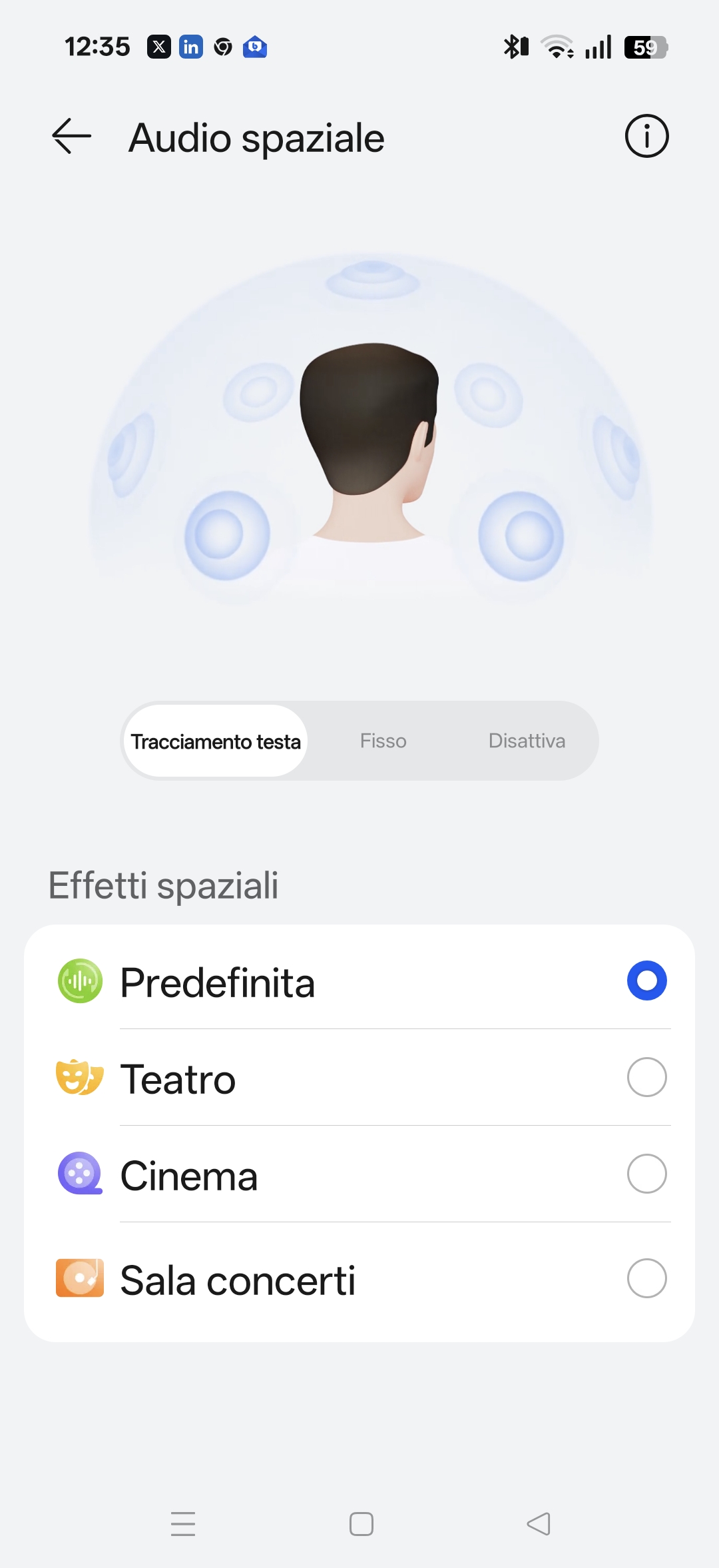
Task: Switch to the Fisso mode
Action: pos(383,741)
